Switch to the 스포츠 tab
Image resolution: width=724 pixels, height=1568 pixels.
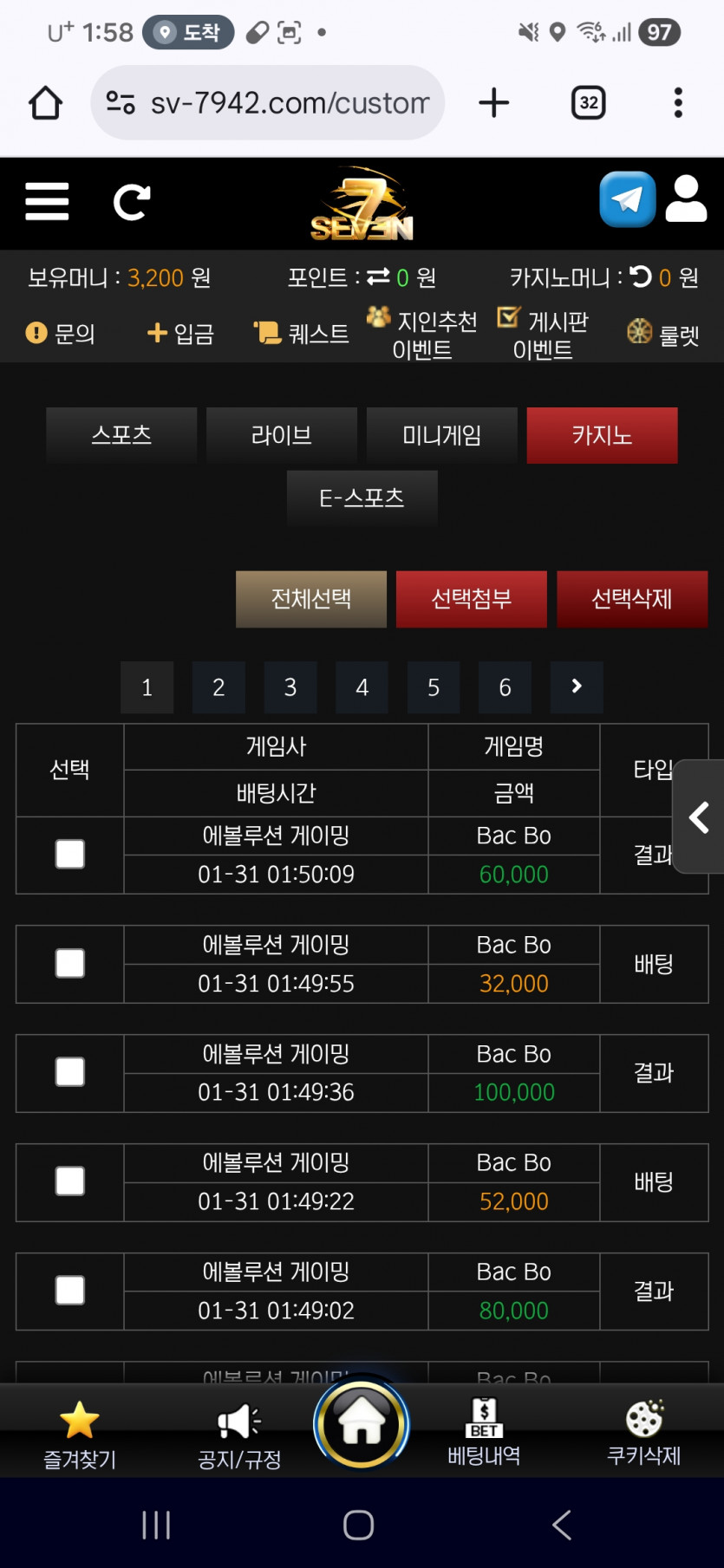121,435
